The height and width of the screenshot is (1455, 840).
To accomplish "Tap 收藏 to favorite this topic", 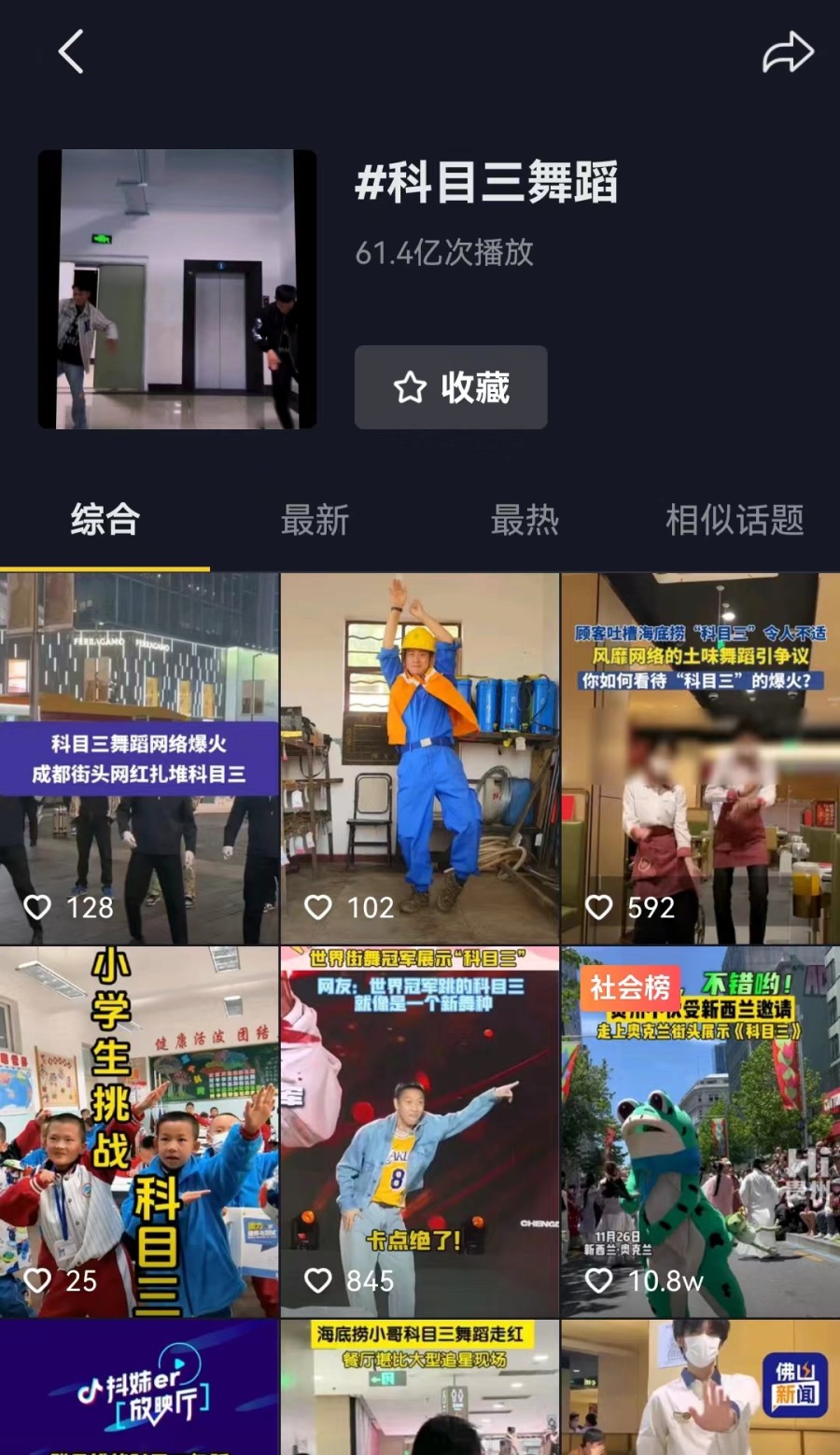I will click(451, 387).
